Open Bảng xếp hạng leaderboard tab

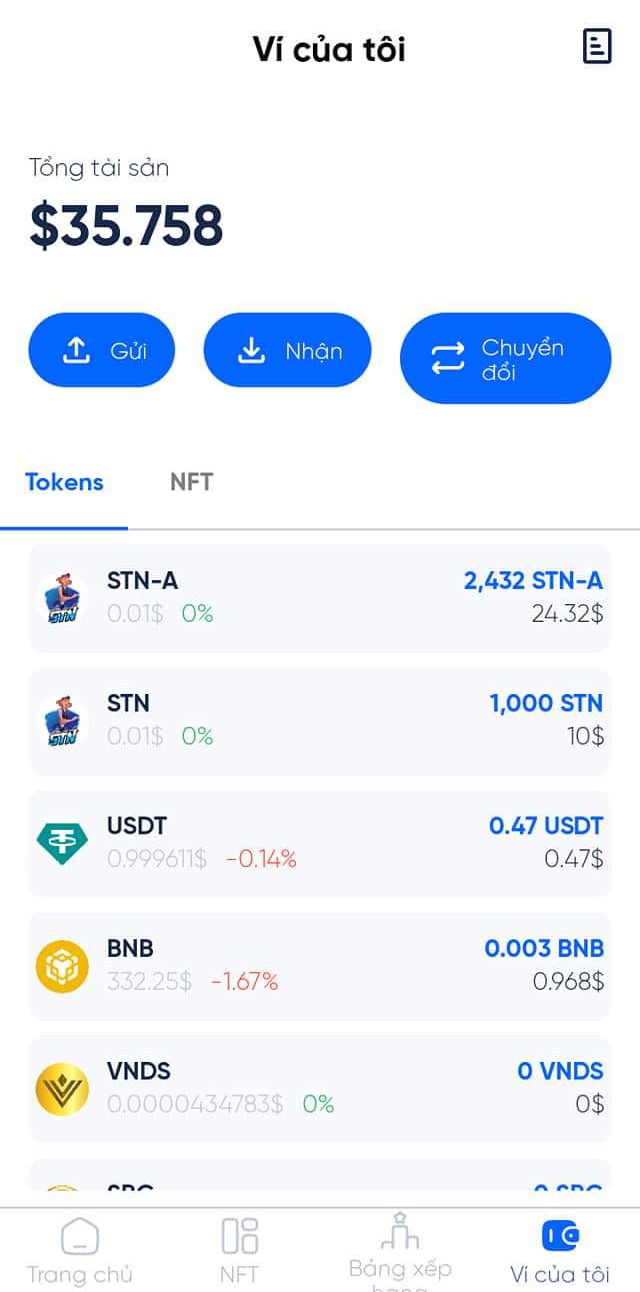(x=400, y=1248)
